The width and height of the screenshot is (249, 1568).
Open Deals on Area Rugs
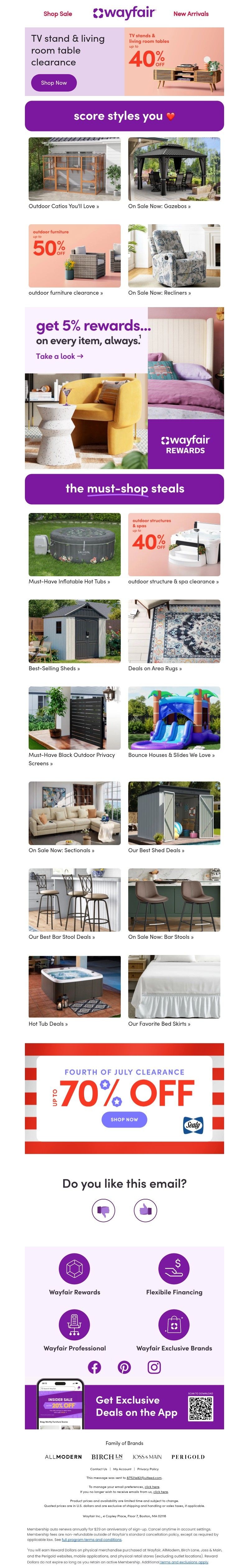(174, 631)
